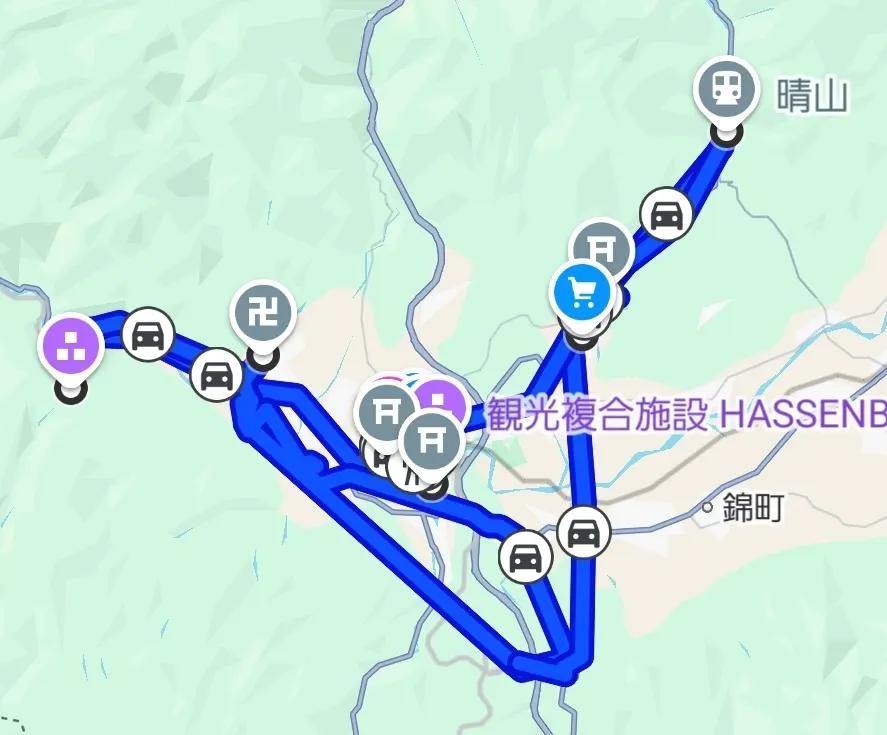Select the blue shopping cart marker

583,292
